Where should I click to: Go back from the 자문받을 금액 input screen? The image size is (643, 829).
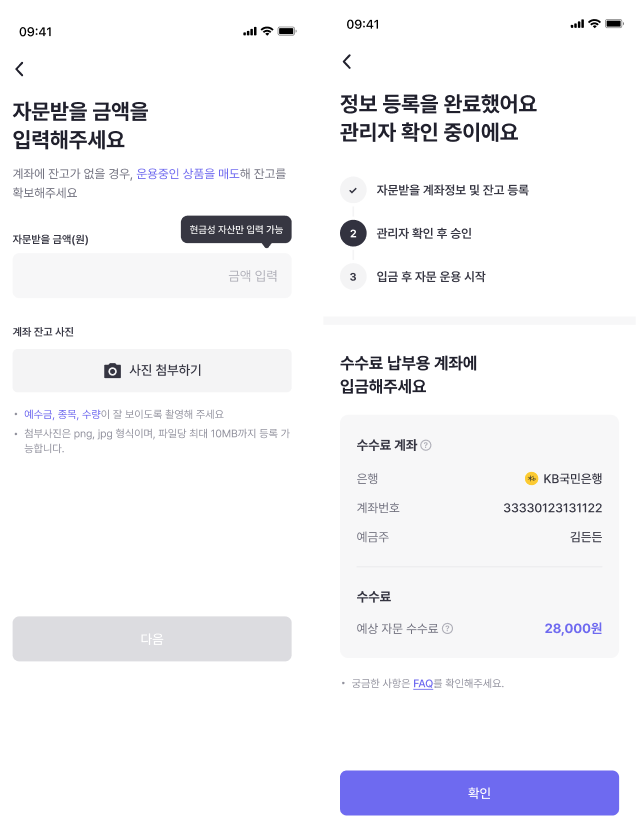point(20,69)
